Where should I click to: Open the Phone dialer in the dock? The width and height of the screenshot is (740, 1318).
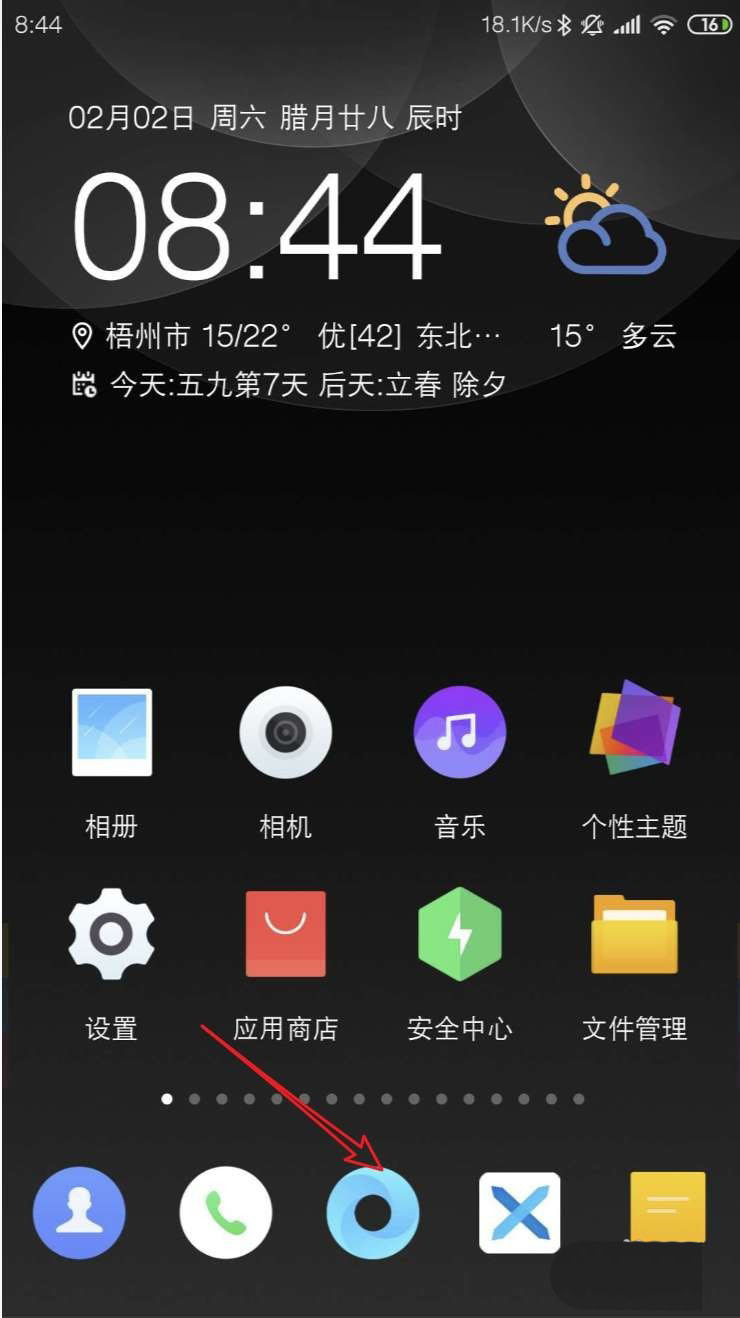(226, 1211)
